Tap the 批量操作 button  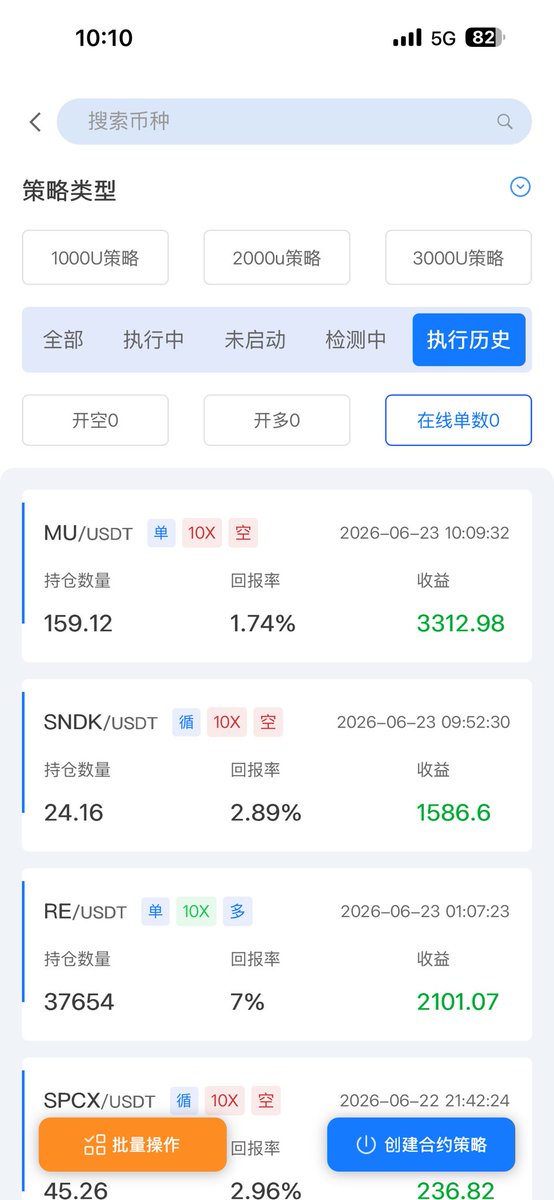(x=133, y=1144)
